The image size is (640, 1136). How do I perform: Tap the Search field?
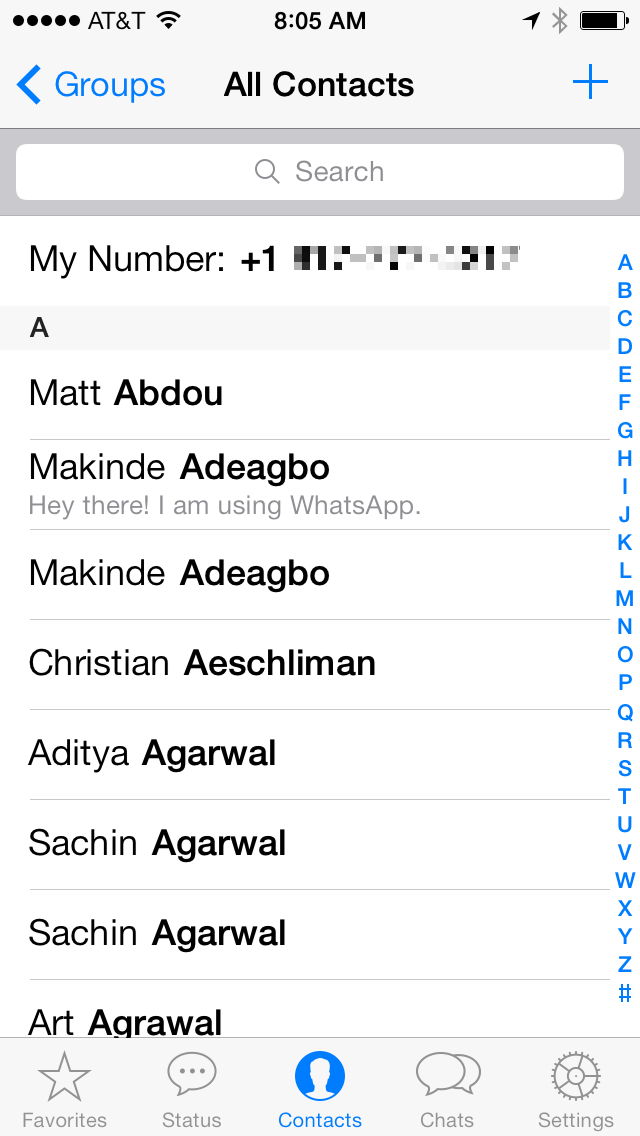pos(320,172)
